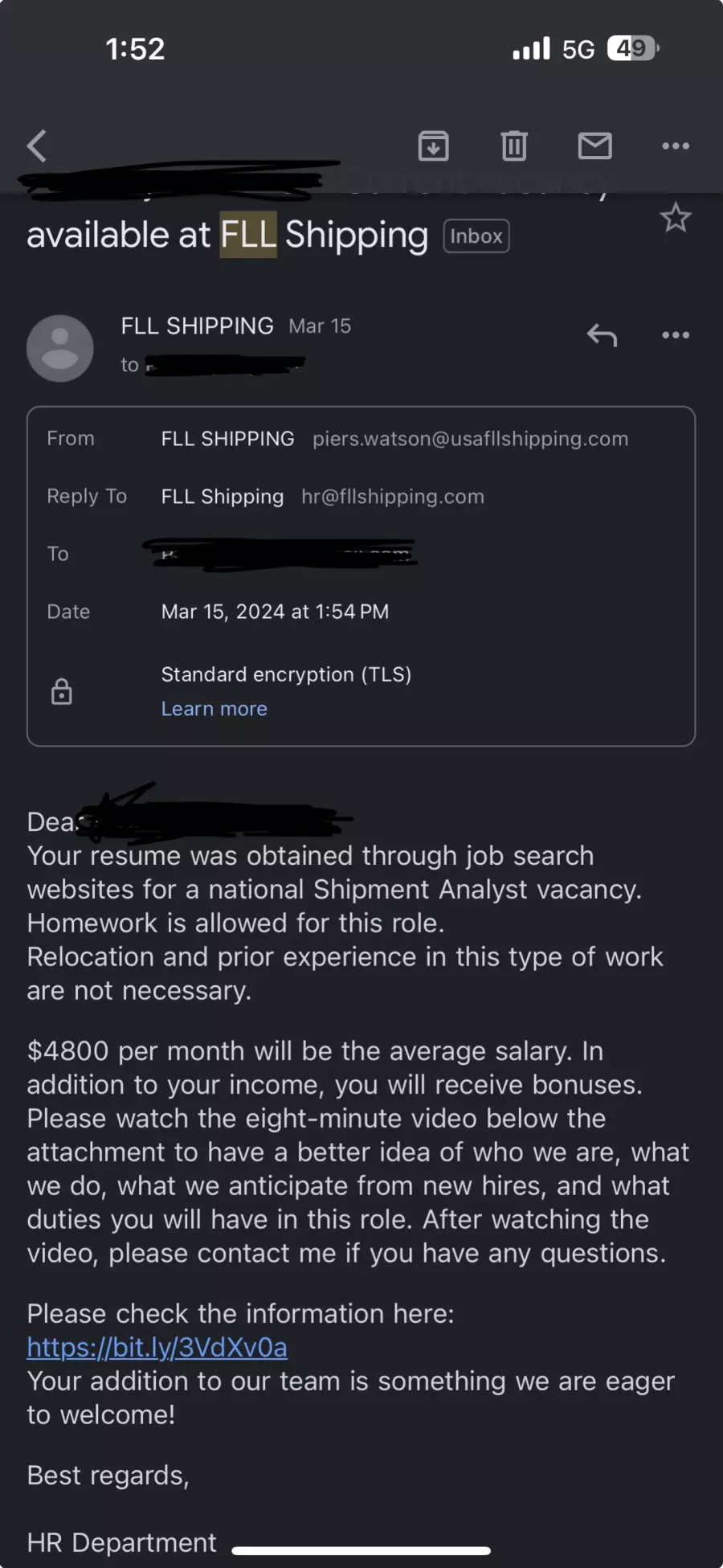Open the top toolbar overflow menu

(x=676, y=145)
